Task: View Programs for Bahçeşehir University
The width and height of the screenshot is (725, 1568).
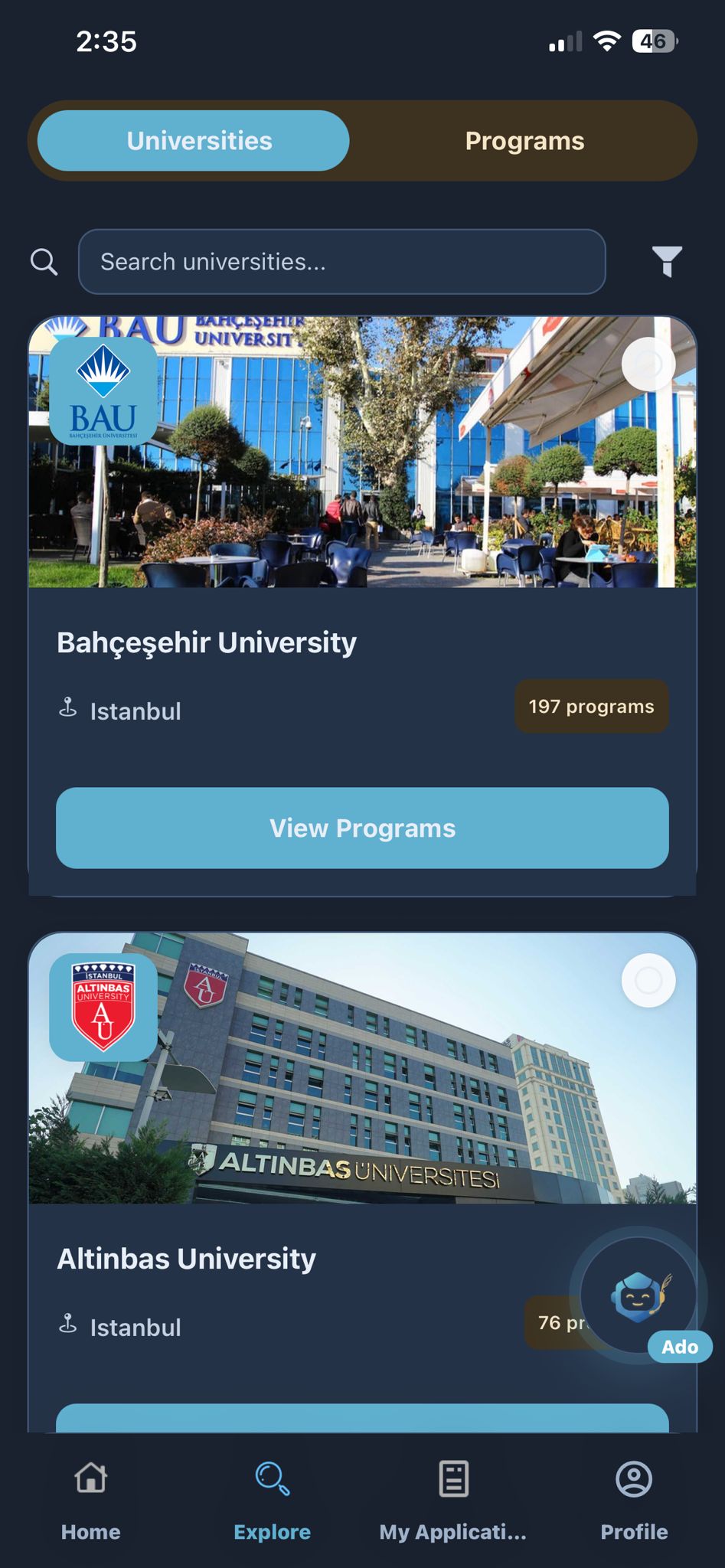Action: (x=362, y=828)
